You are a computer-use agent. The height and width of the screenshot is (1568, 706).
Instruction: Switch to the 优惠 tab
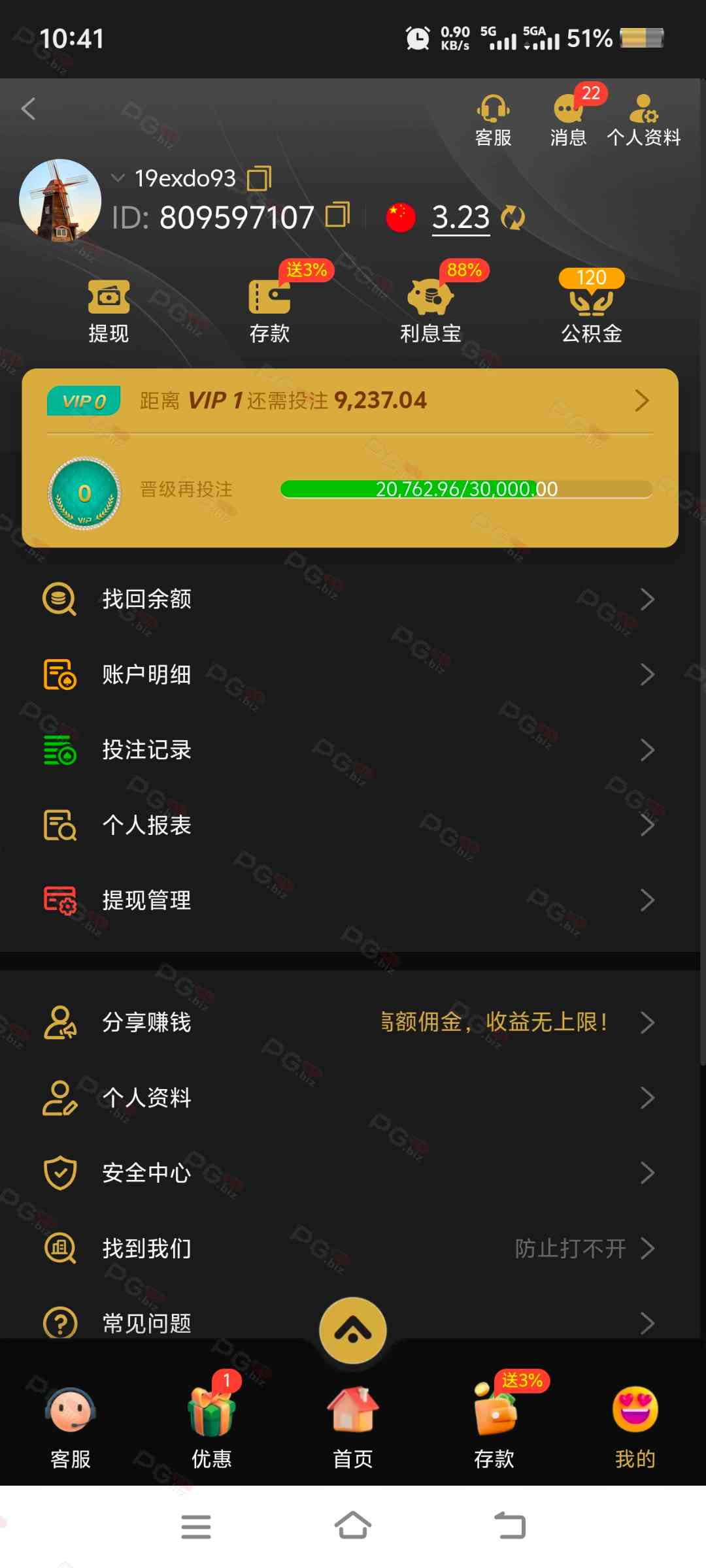tap(211, 1424)
